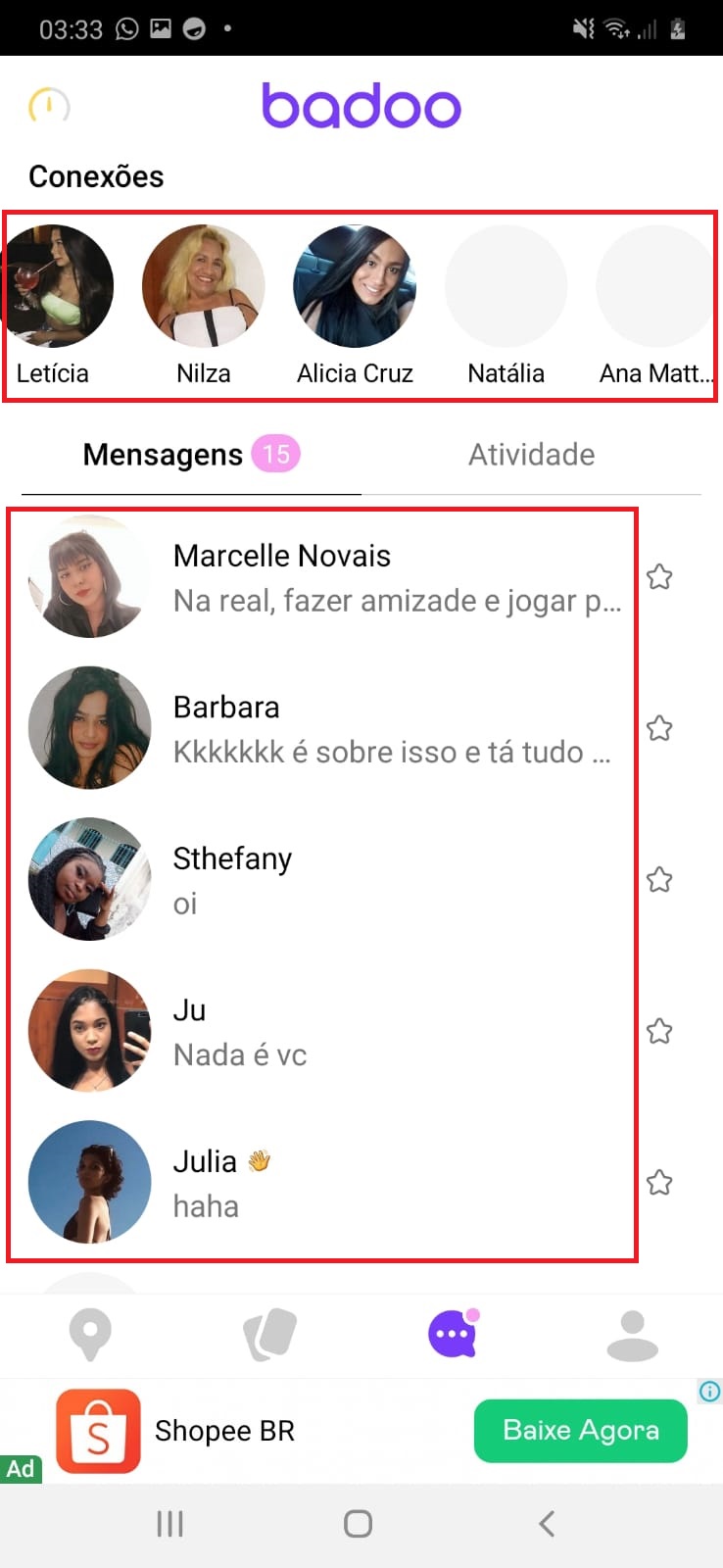Screen dimensions: 723x1568
Task: Star Barbara's conversation
Action: [x=659, y=728]
